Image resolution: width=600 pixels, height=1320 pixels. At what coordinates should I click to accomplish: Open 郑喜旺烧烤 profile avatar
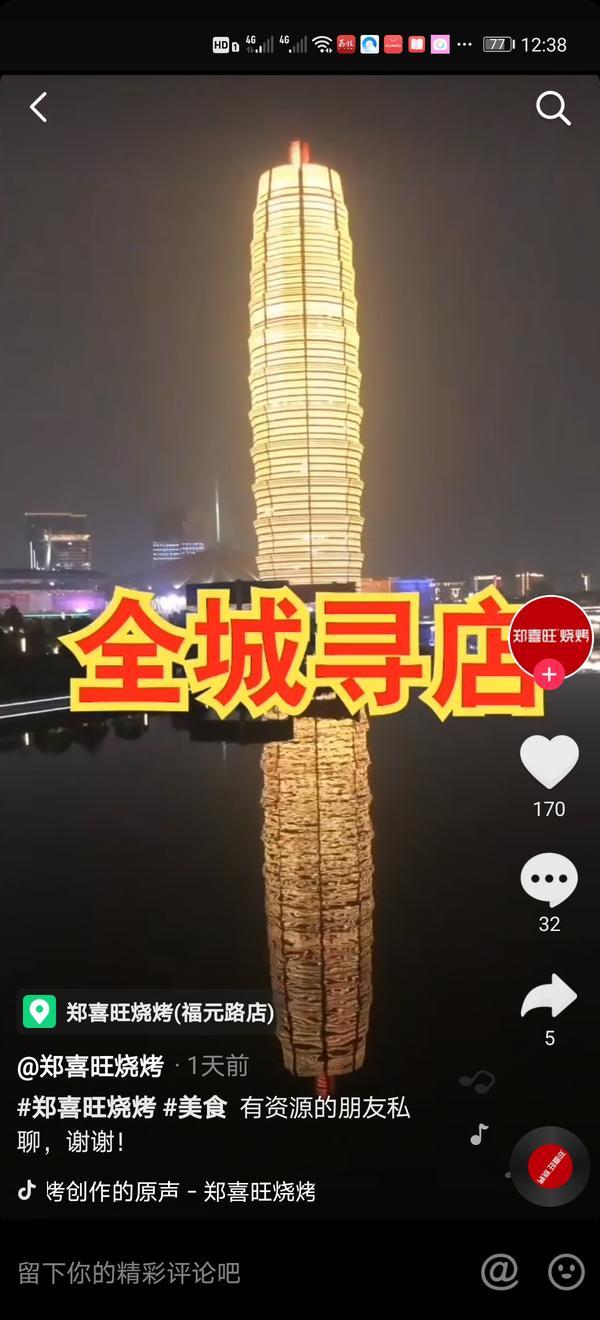(549, 636)
